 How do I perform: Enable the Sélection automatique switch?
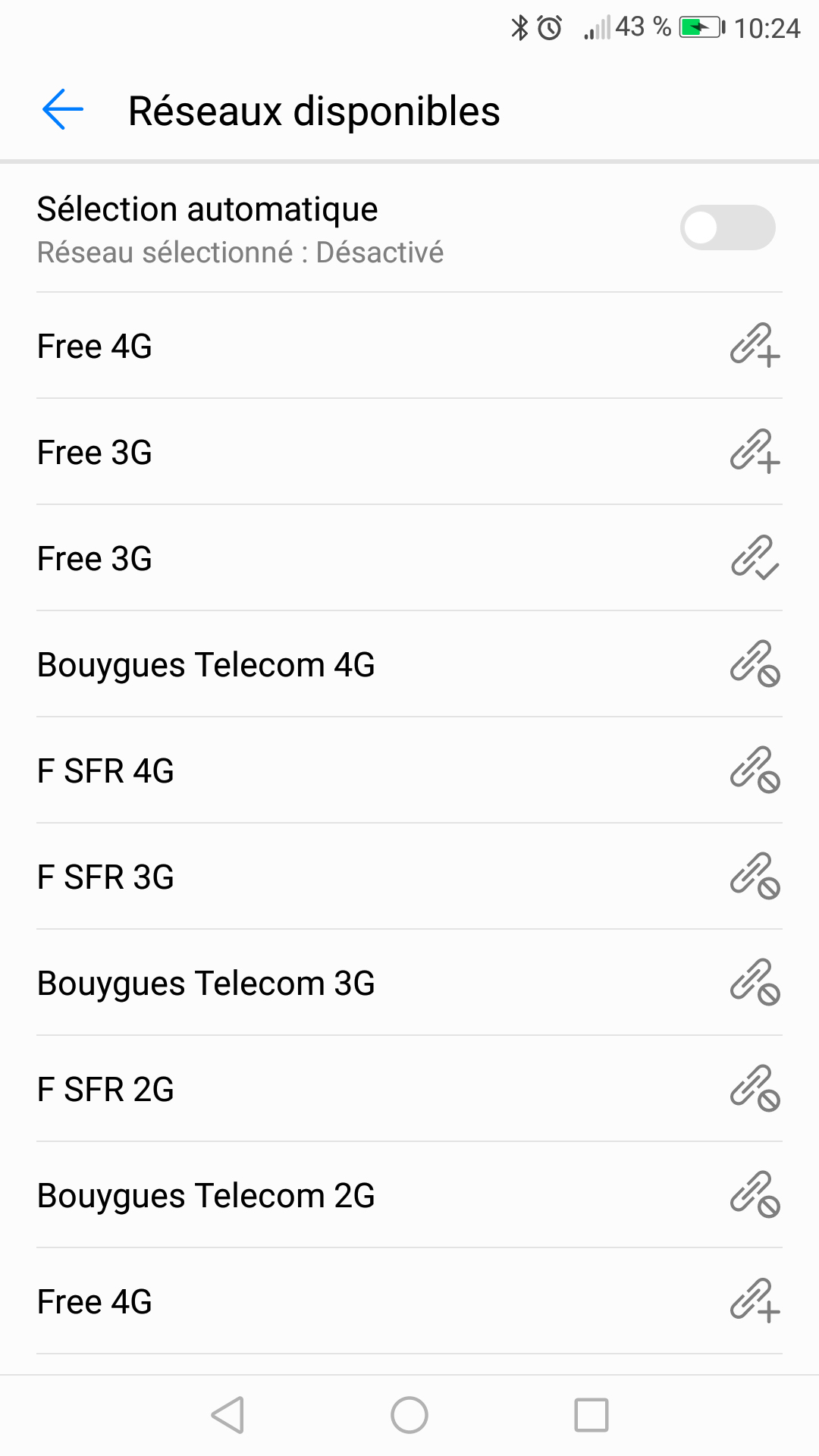[726, 227]
